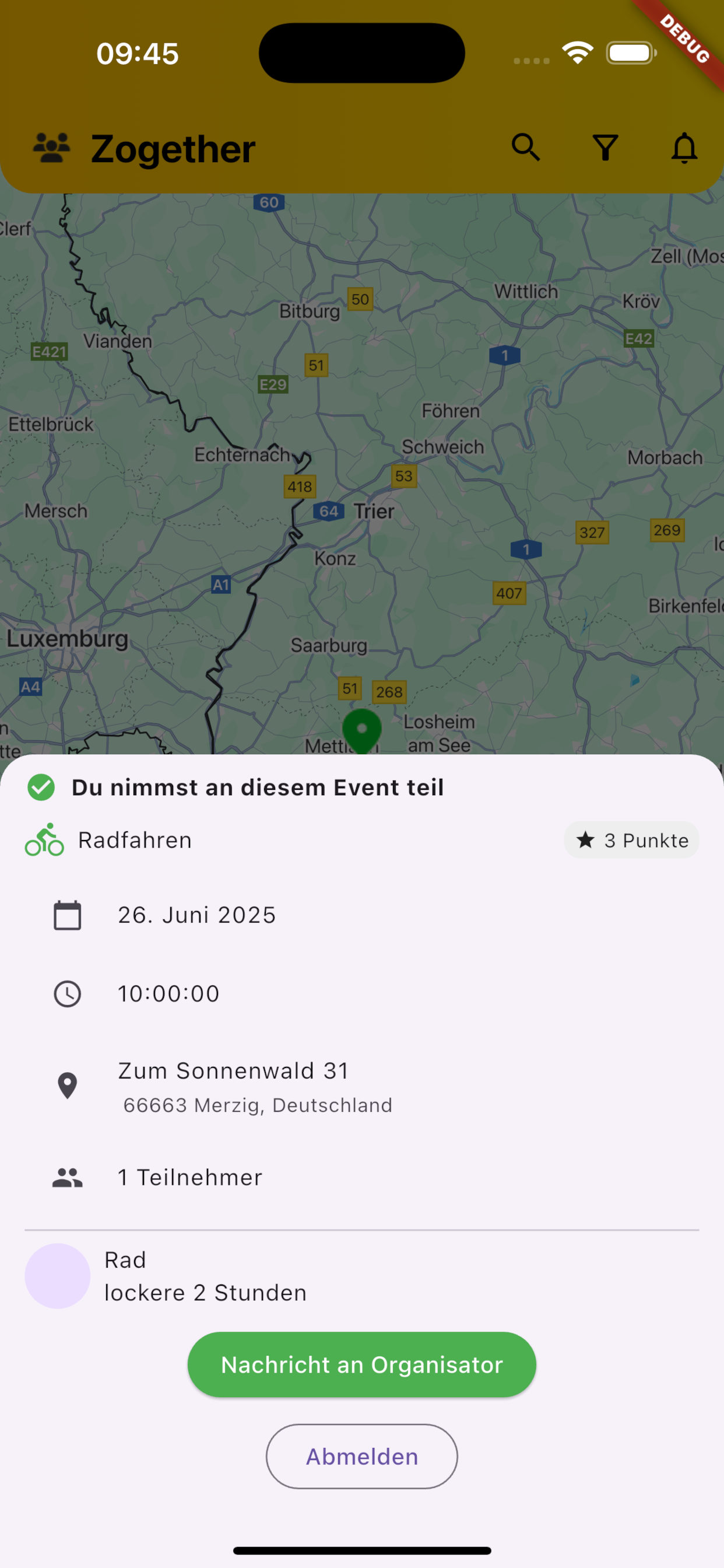The height and width of the screenshot is (1568, 724).
Task: Click Abmelden to leave the event
Action: point(361,1456)
